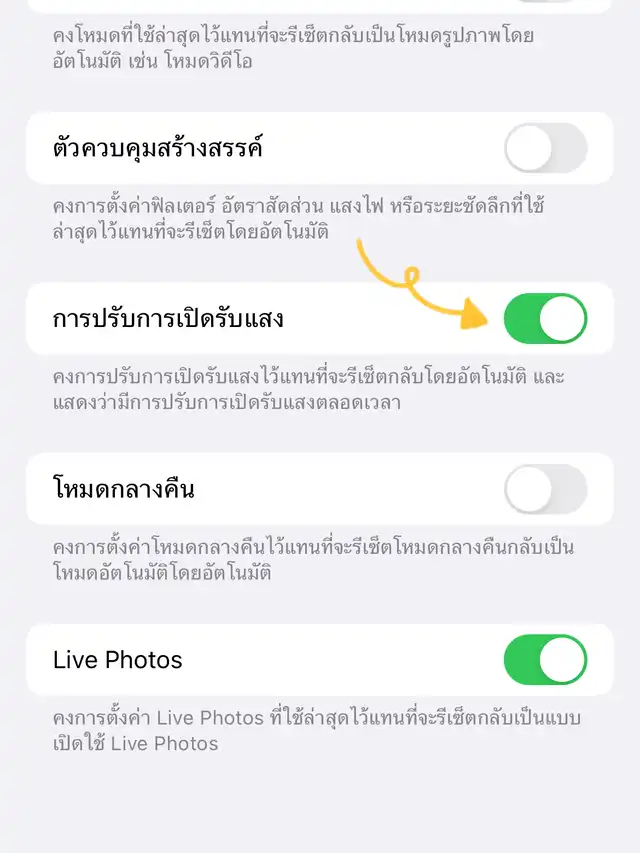This screenshot has height=853, width=640.
Task: Enable the ตัวควบคุมสร้างสรรค์ switch
Action: [x=545, y=148]
